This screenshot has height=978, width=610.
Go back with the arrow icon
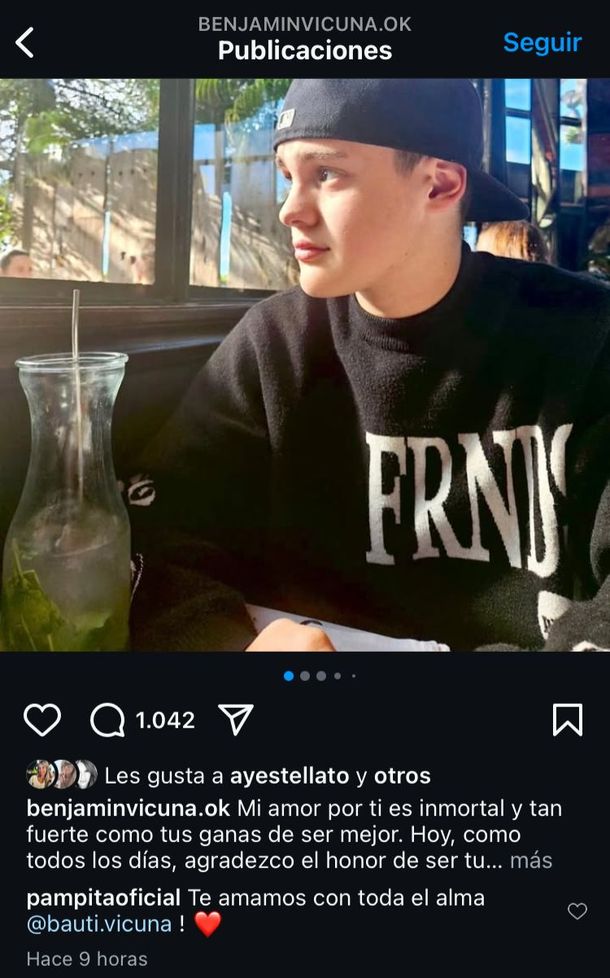[25, 42]
